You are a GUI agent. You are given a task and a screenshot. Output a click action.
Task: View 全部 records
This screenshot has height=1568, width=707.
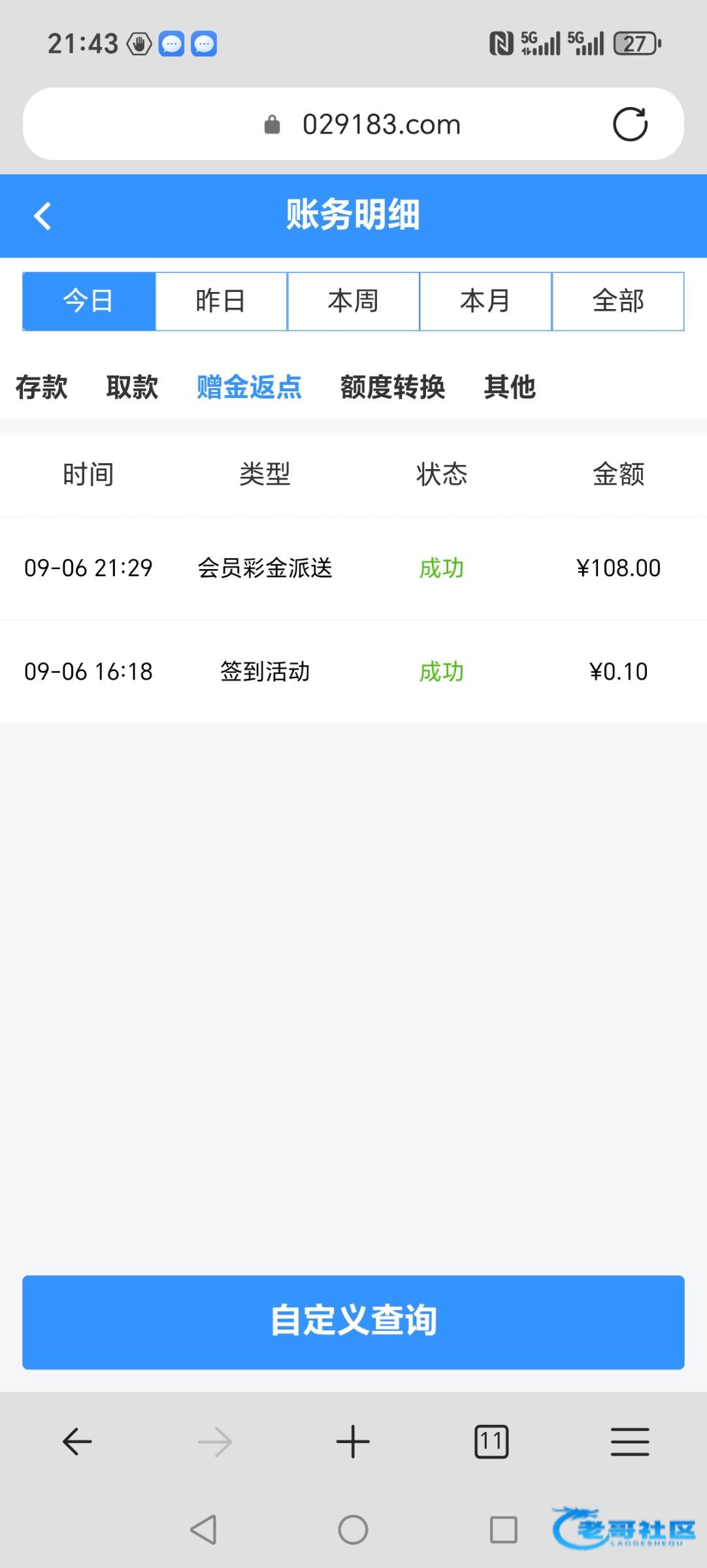[618, 301]
